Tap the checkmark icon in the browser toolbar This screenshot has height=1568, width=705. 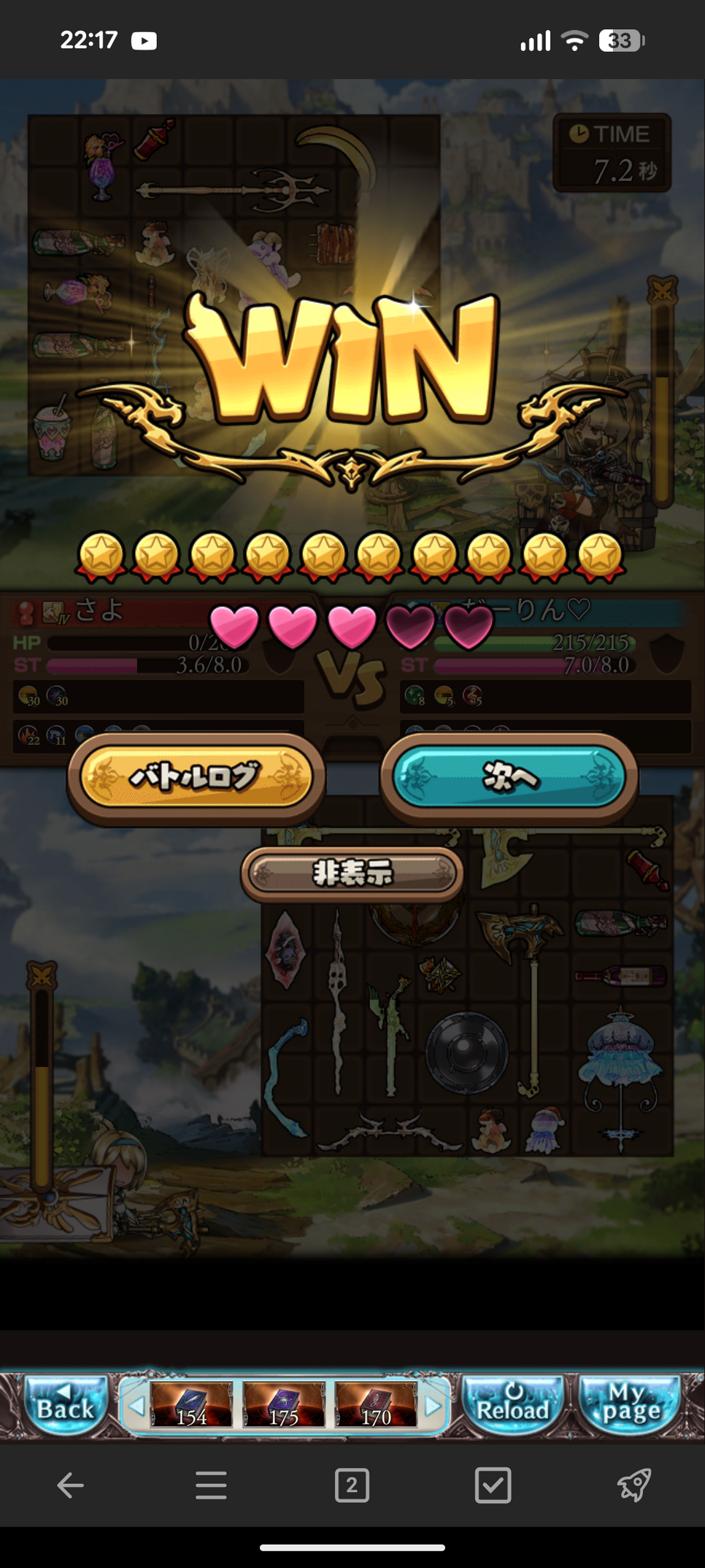493,1485
